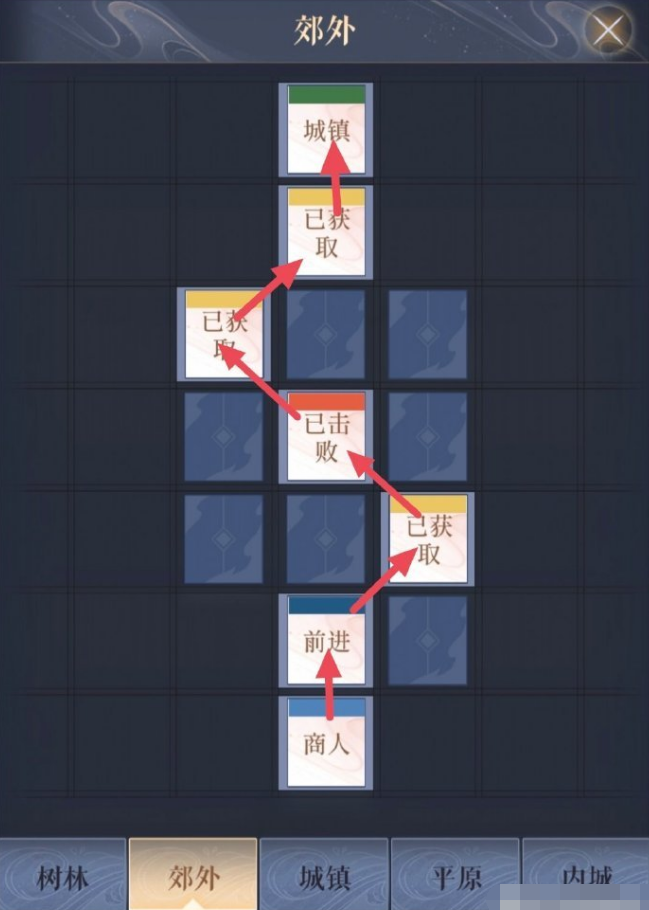Close the 郊外 map window
649x910 pixels.
click(607, 32)
